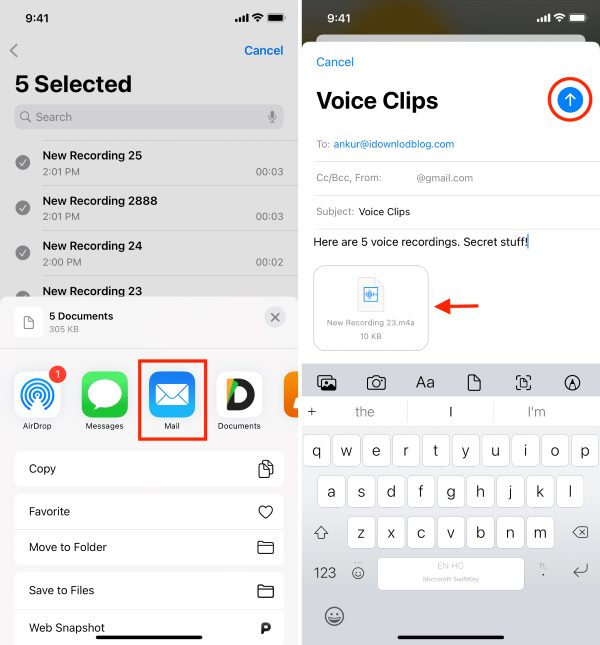Share recordings via AirDrop
The width and height of the screenshot is (600, 645).
[38, 395]
